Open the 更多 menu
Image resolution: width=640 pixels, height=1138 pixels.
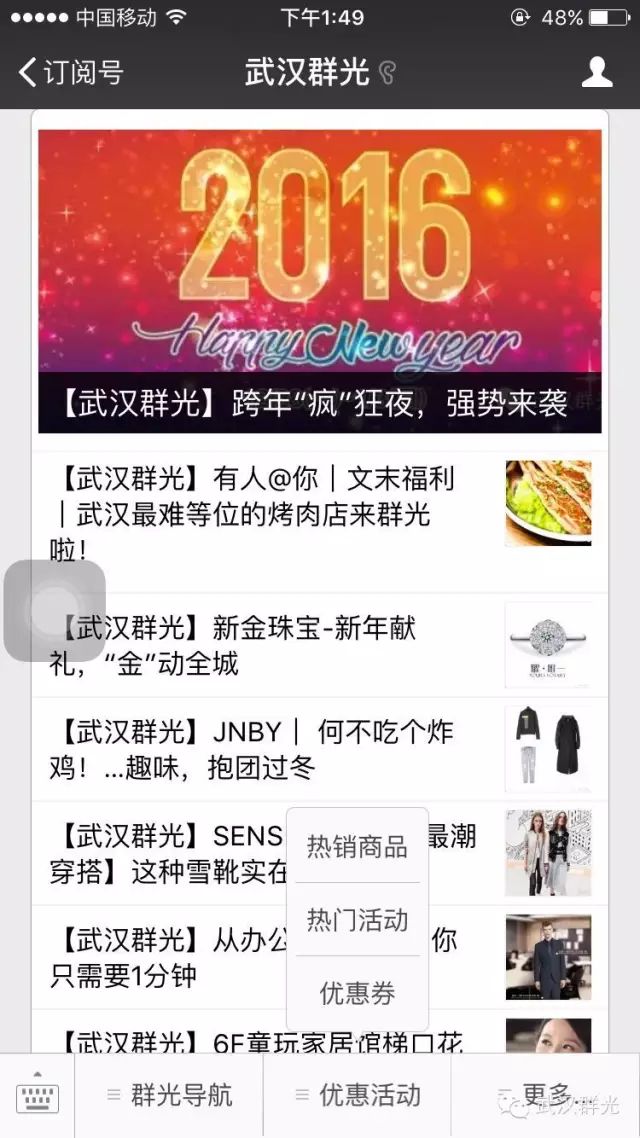545,1096
